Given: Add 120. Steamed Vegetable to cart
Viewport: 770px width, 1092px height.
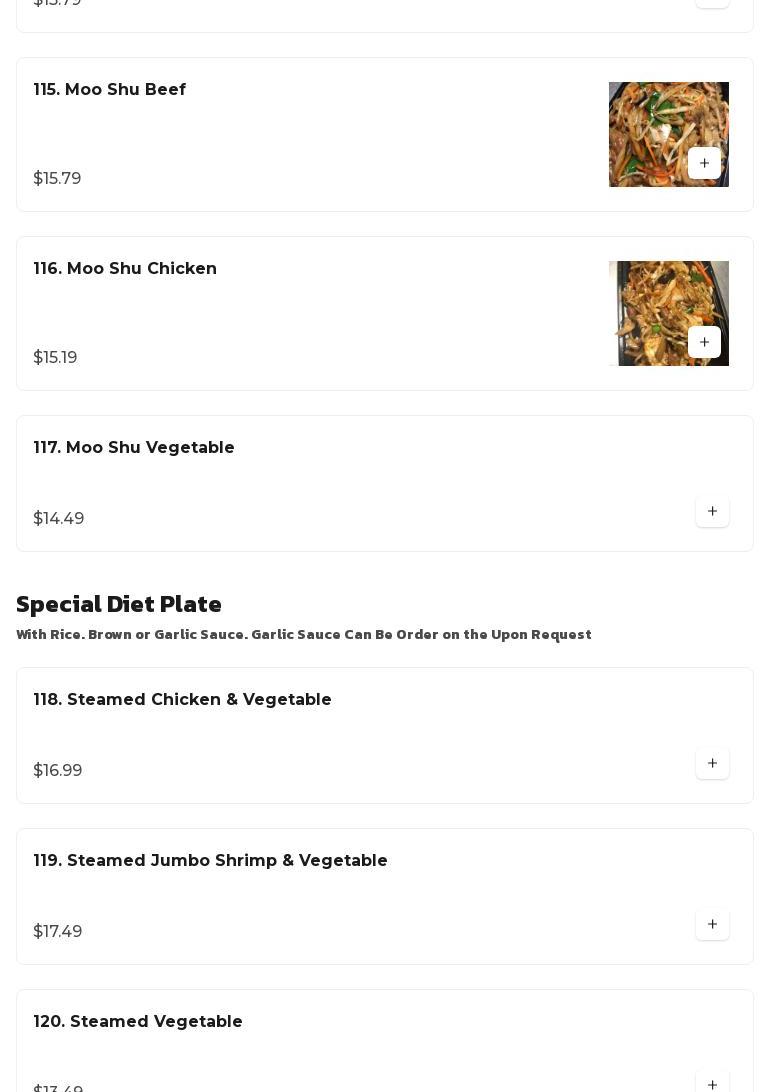Looking at the screenshot, I should click(712, 1084).
